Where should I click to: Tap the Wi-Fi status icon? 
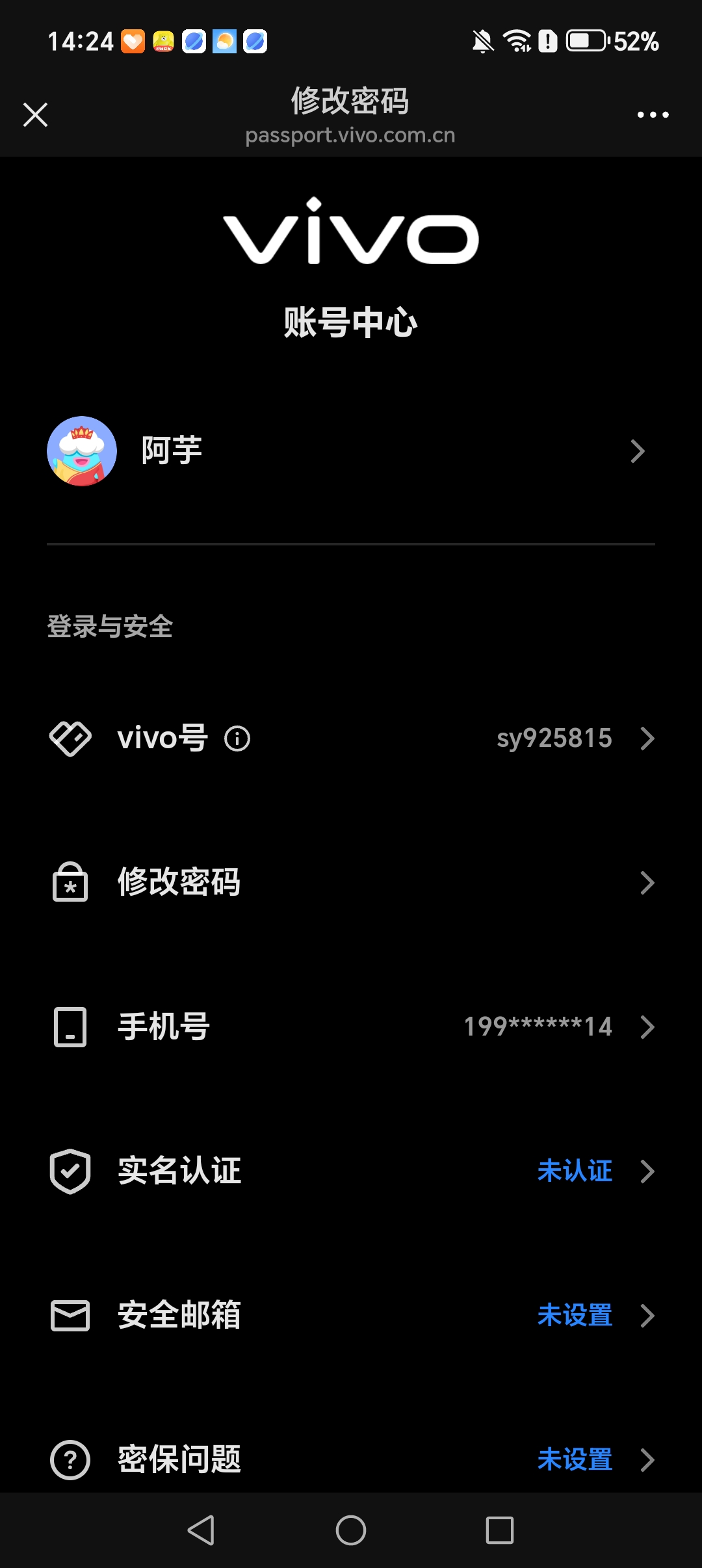click(519, 40)
